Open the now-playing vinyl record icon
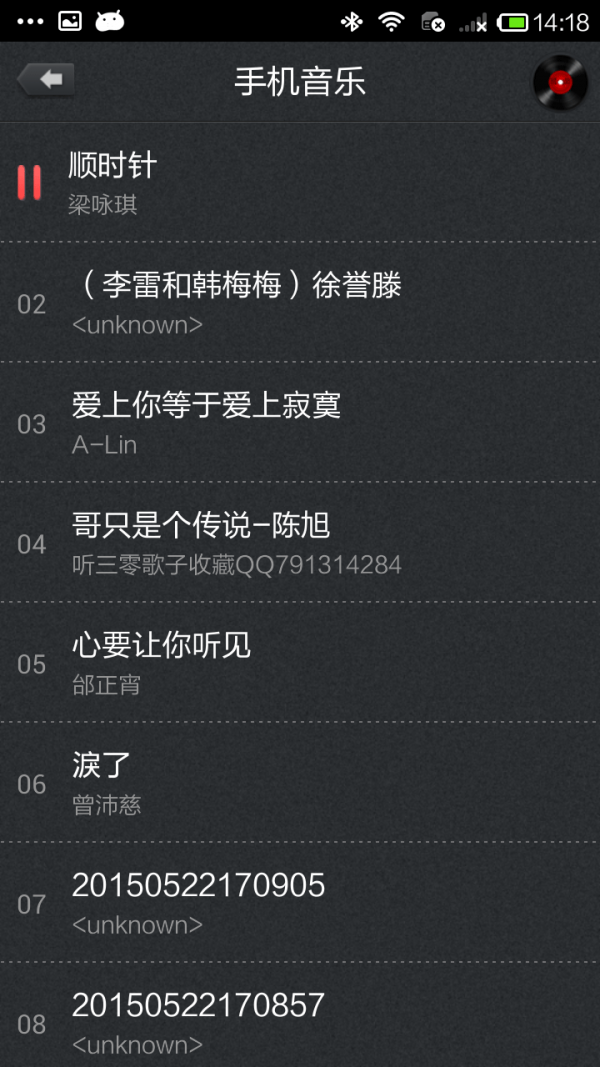Image resolution: width=600 pixels, height=1067 pixels. click(x=560, y=81)
